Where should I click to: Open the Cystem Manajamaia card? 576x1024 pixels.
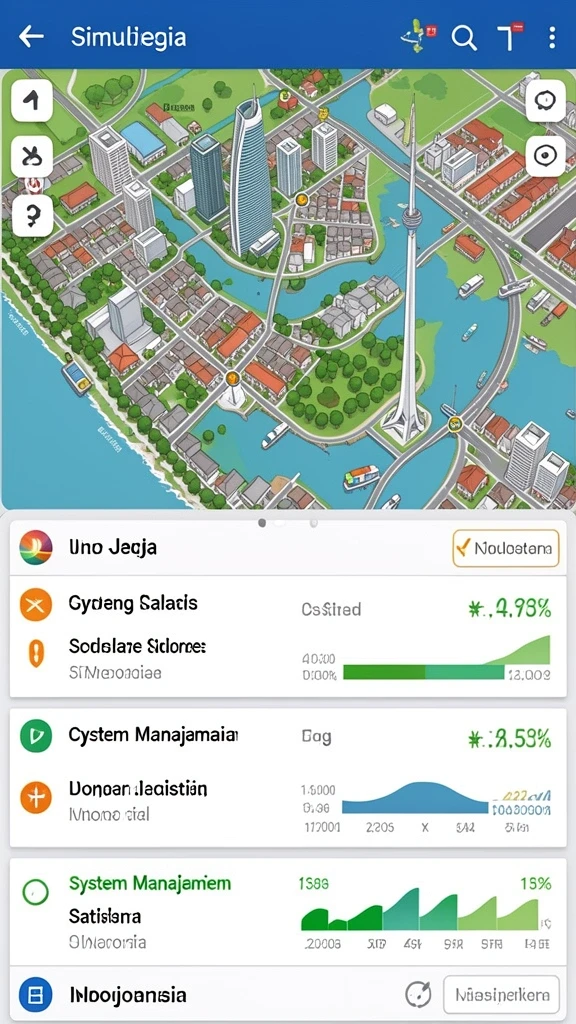click(x=287, y=778)
